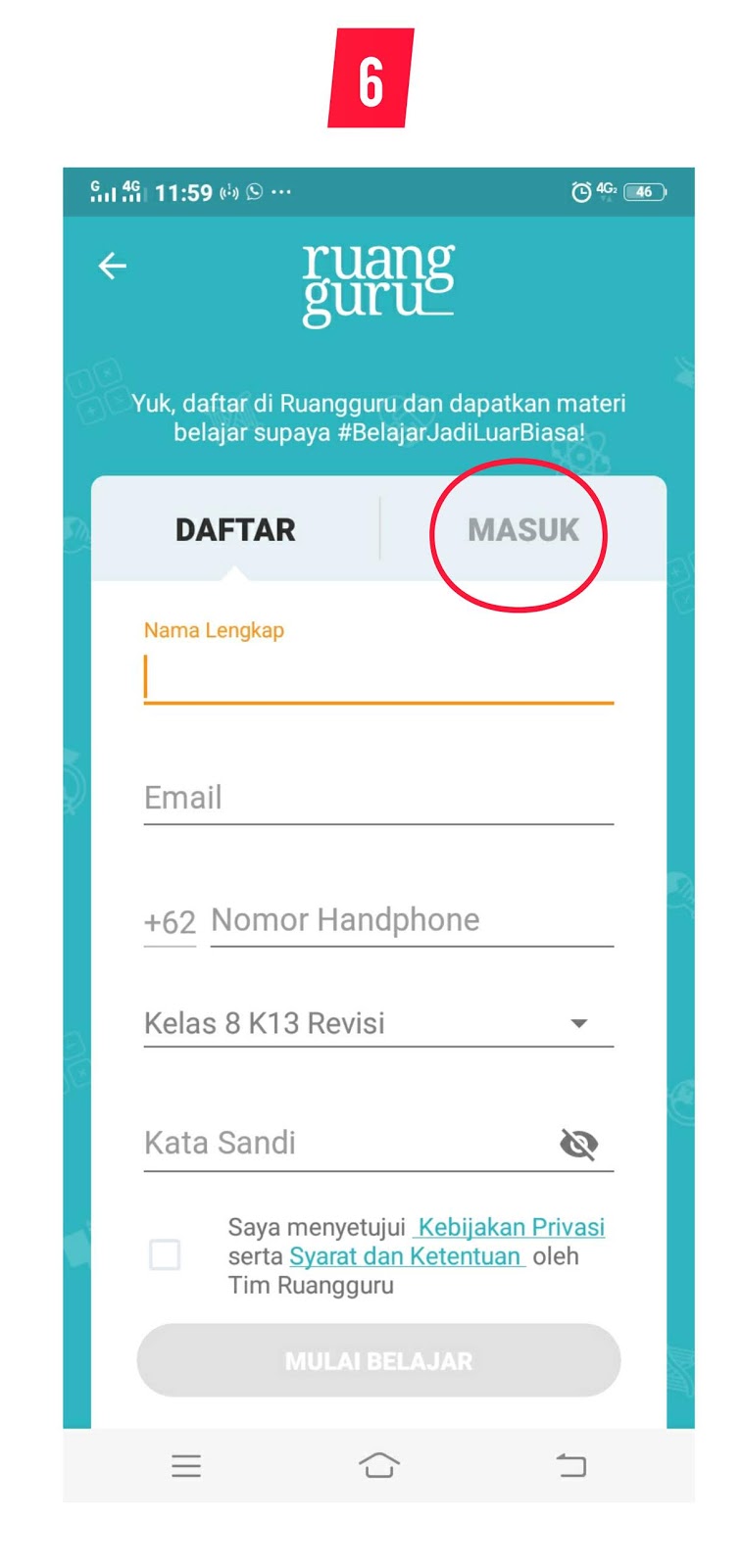Tap the battery indicator in status bar

click(x=644, y=192)
